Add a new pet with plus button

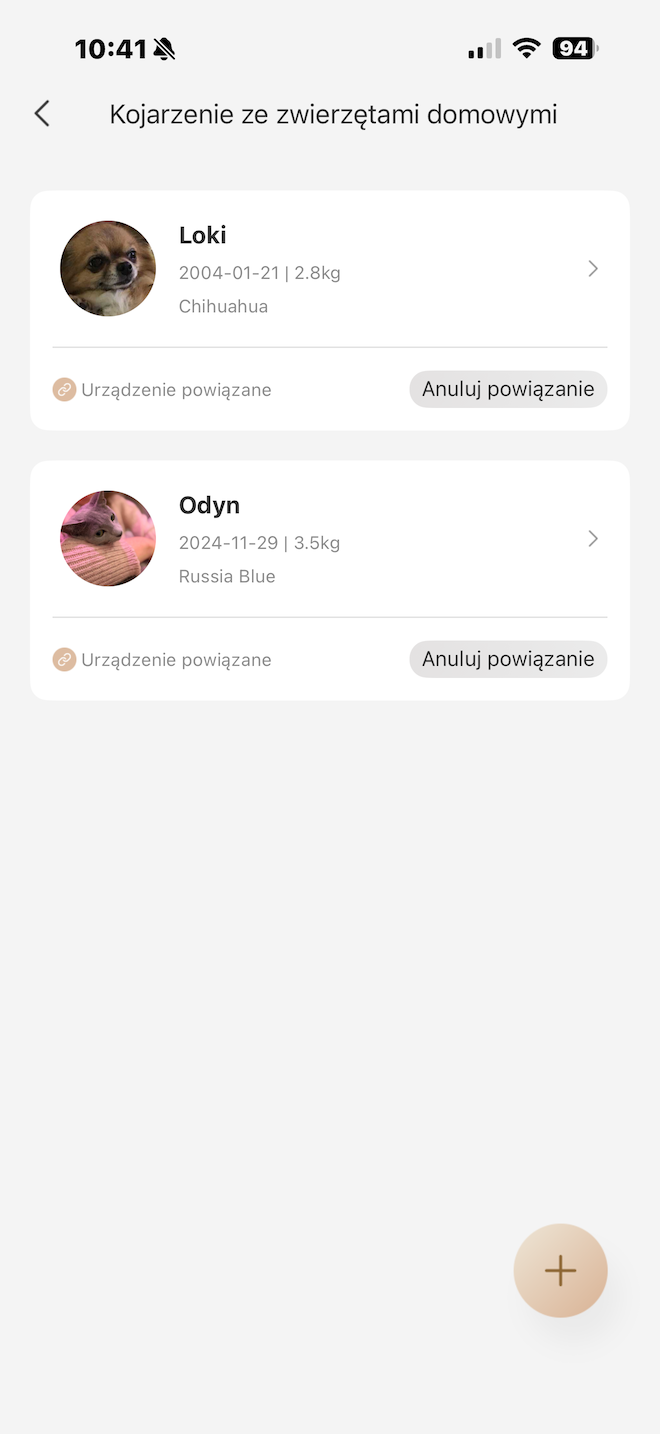(560, 1270)
